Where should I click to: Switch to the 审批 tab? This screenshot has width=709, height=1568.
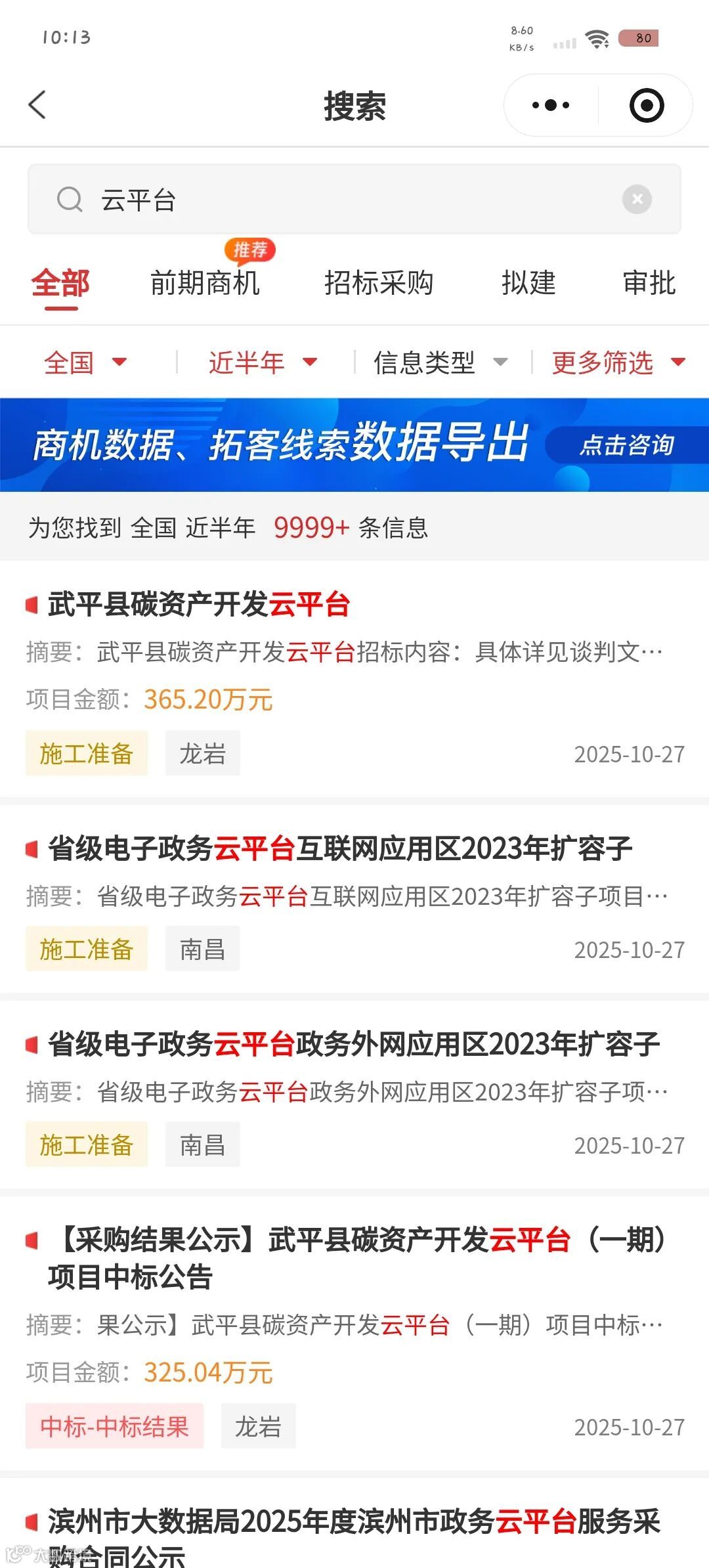tap(649, 283)
